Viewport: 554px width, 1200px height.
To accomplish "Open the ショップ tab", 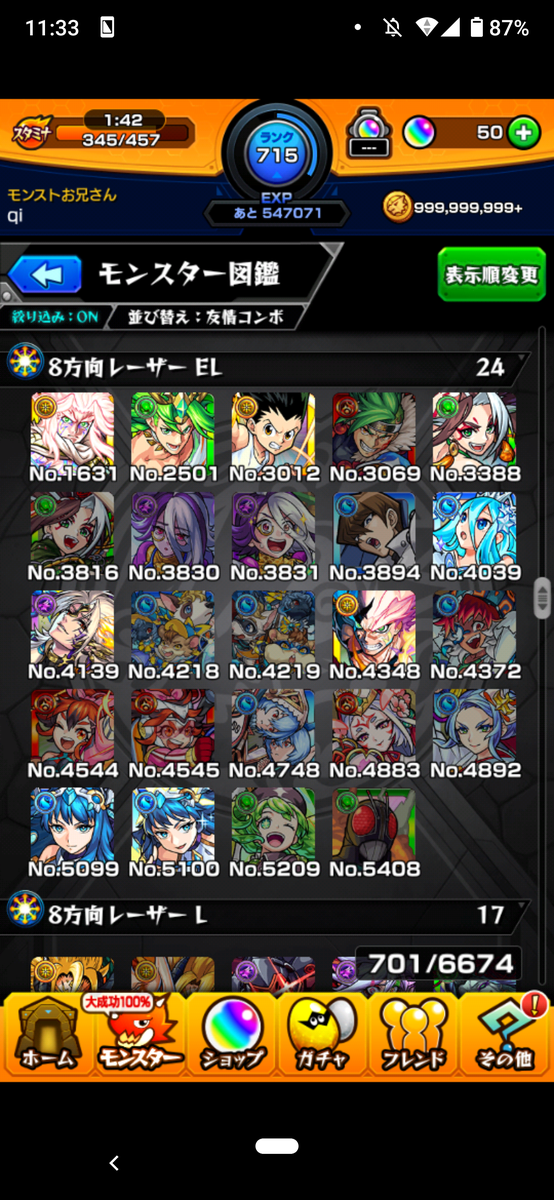I will pyautogui.click(x=232, y=1033).
